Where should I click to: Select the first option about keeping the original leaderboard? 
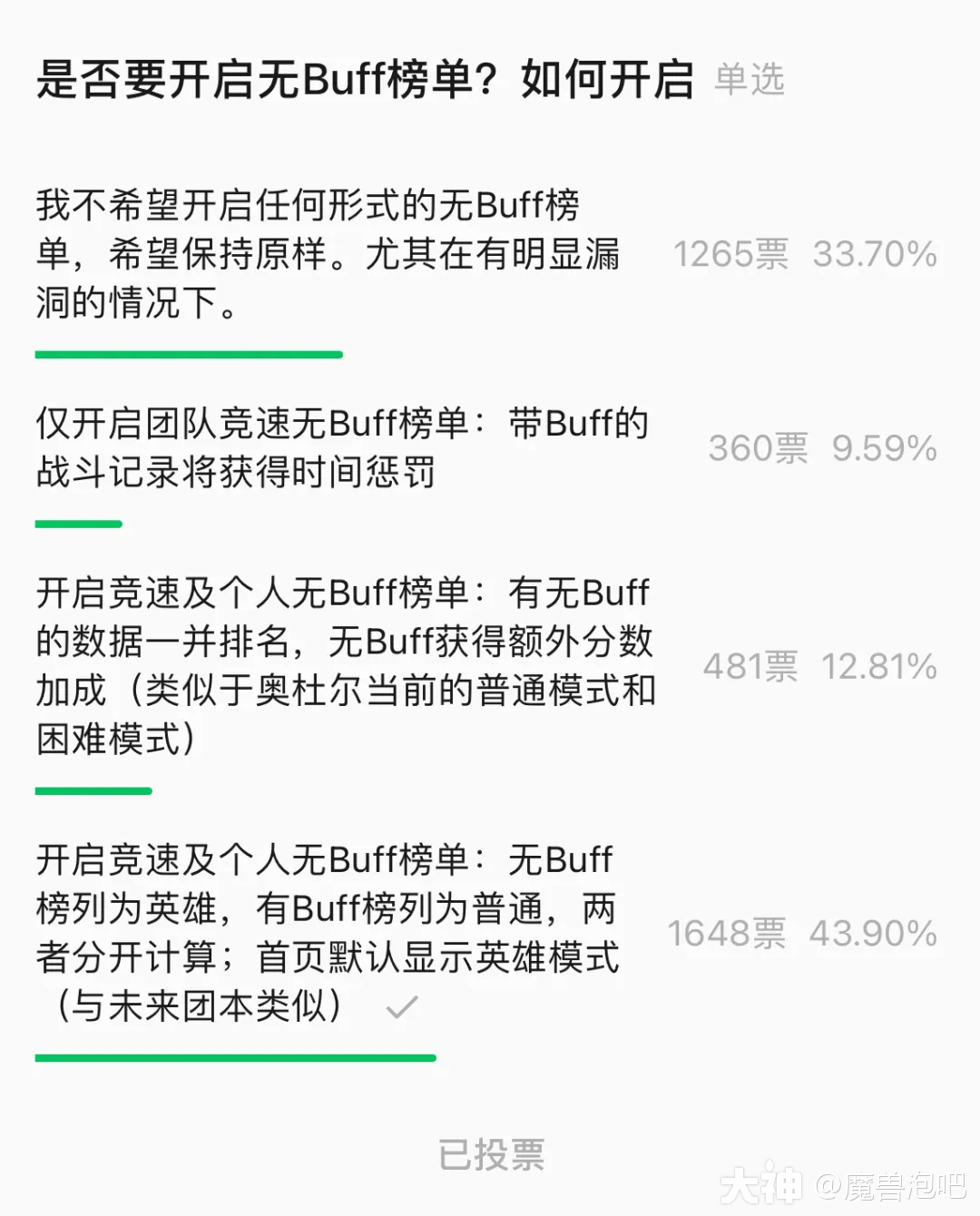[x=327, y=254]
